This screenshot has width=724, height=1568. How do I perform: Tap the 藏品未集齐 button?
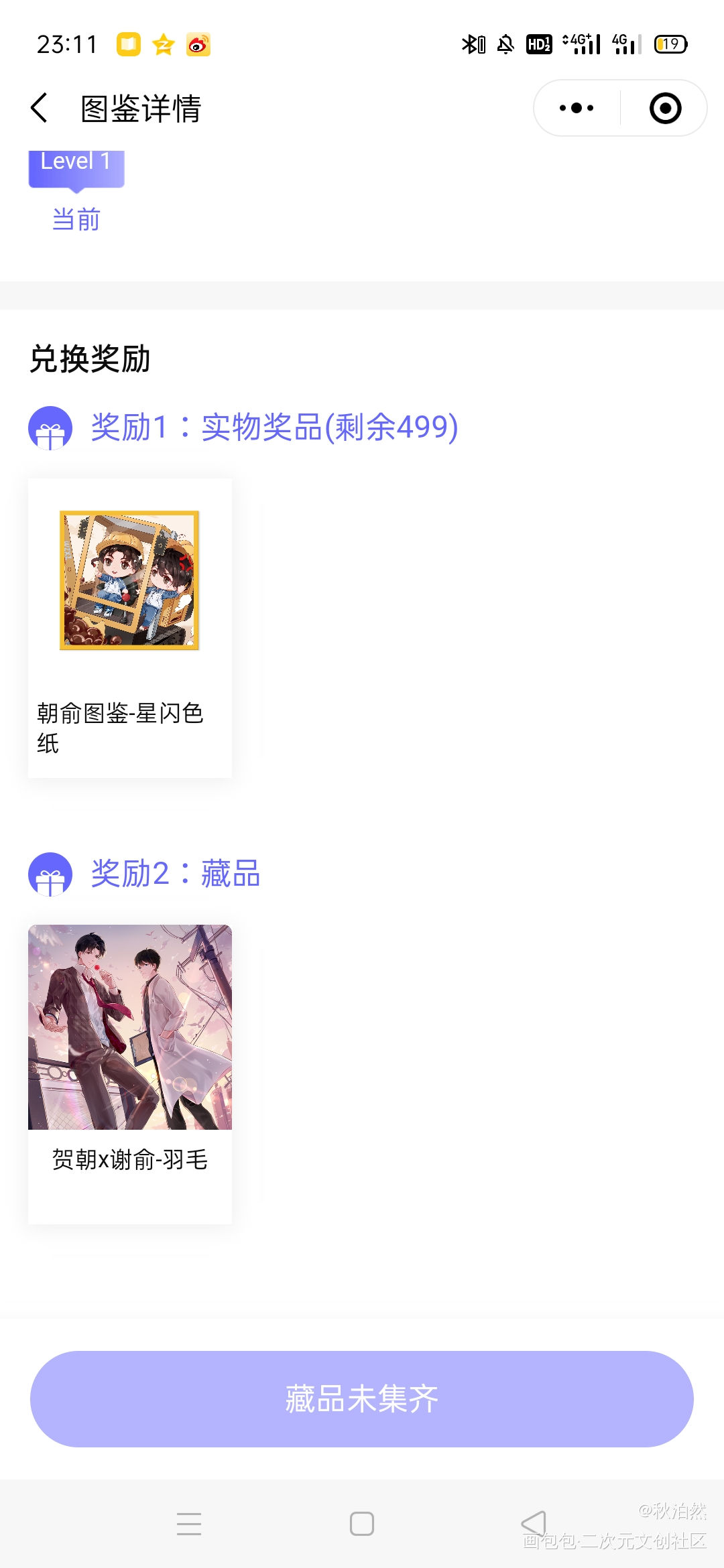pos(362,1399)
